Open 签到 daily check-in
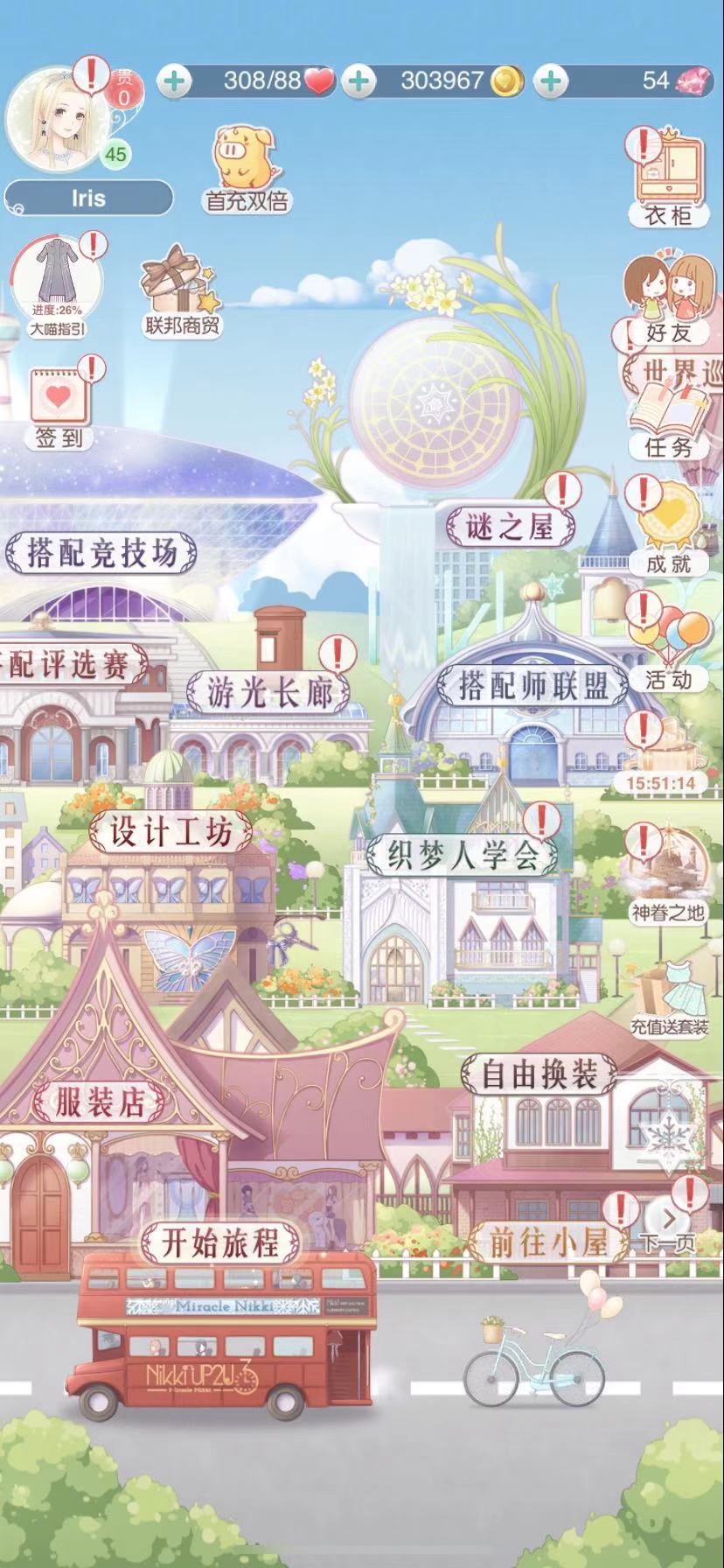The height and width of the screenshot is (1568, 724). tap(59, 407)
